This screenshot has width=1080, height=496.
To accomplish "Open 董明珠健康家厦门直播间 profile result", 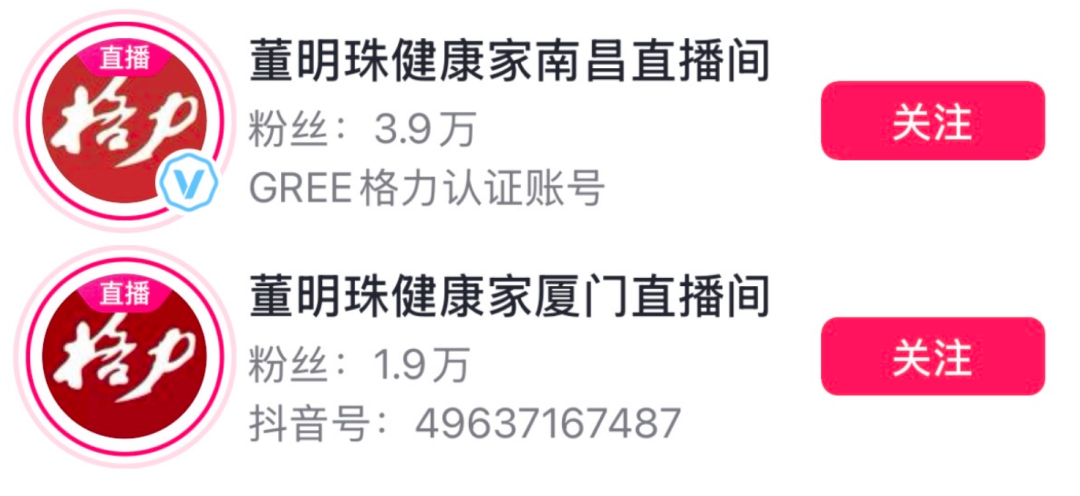I will click(x=510, y=297).
